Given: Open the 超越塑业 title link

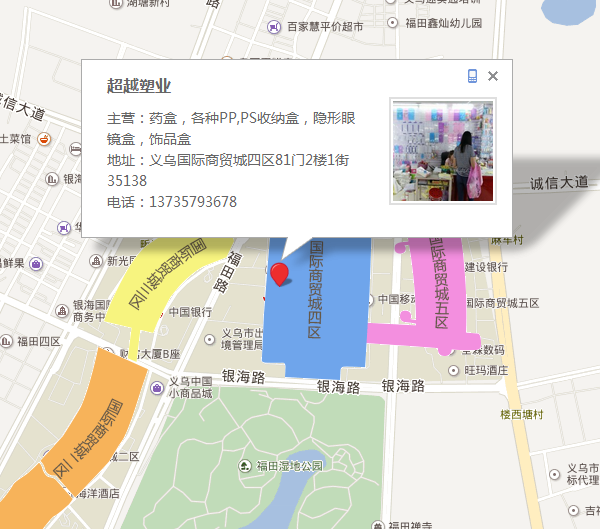Looking at the screenshot, I should (x=139, y=86).
